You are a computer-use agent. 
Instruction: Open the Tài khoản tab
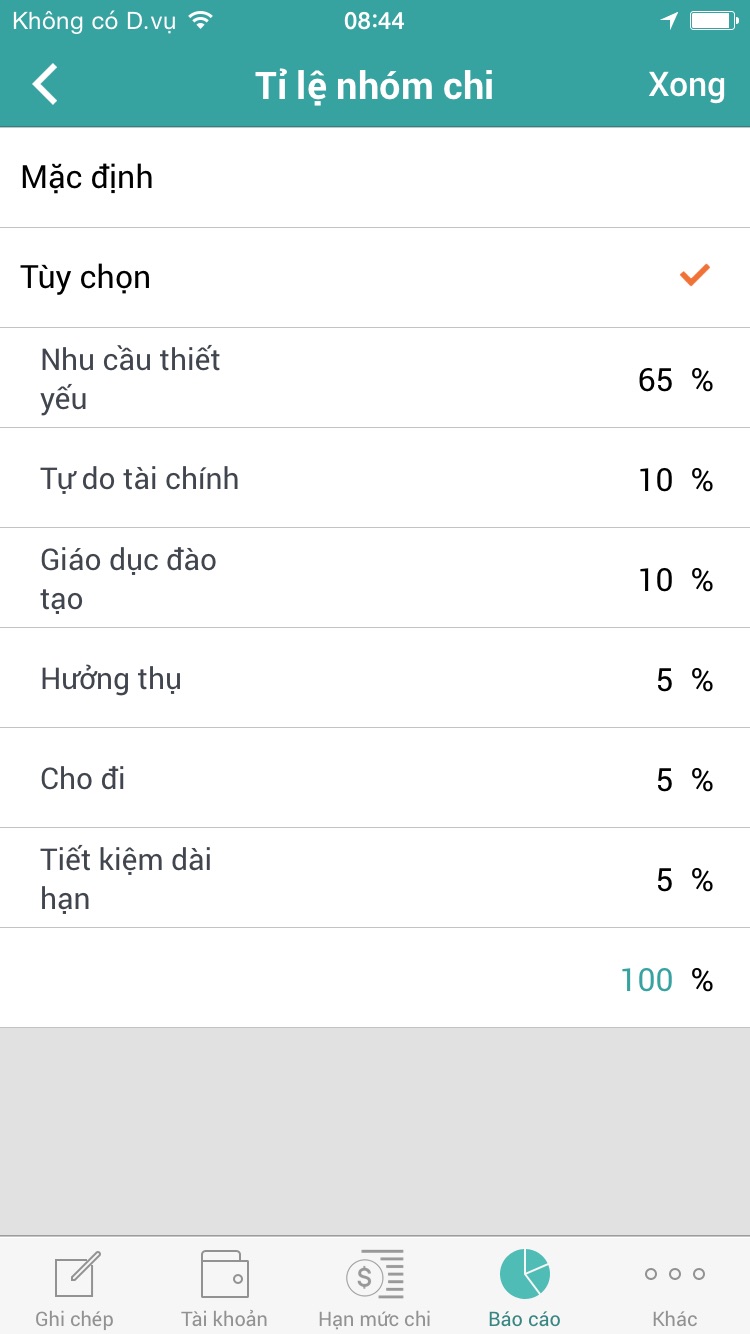(x=225, y=1286)
